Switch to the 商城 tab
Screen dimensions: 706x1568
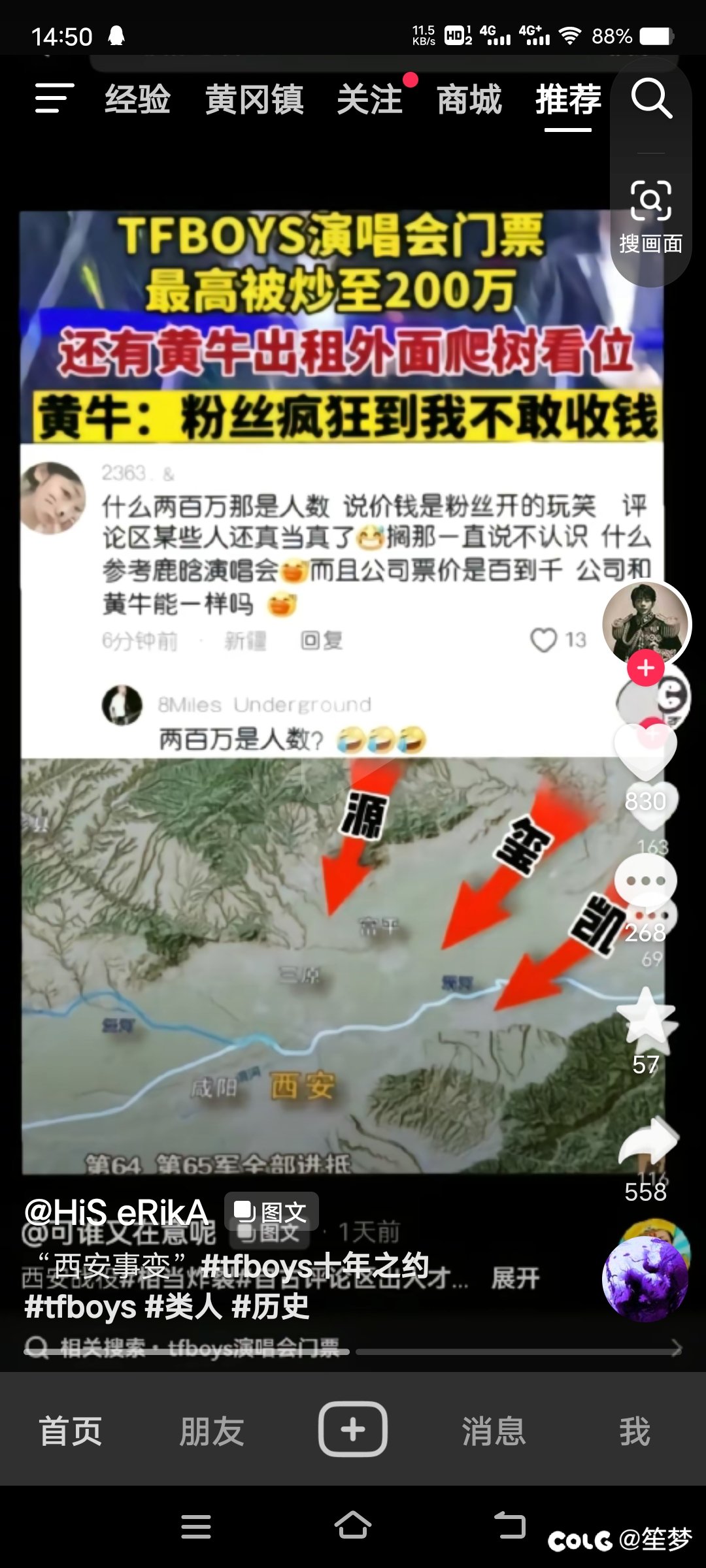469,99
